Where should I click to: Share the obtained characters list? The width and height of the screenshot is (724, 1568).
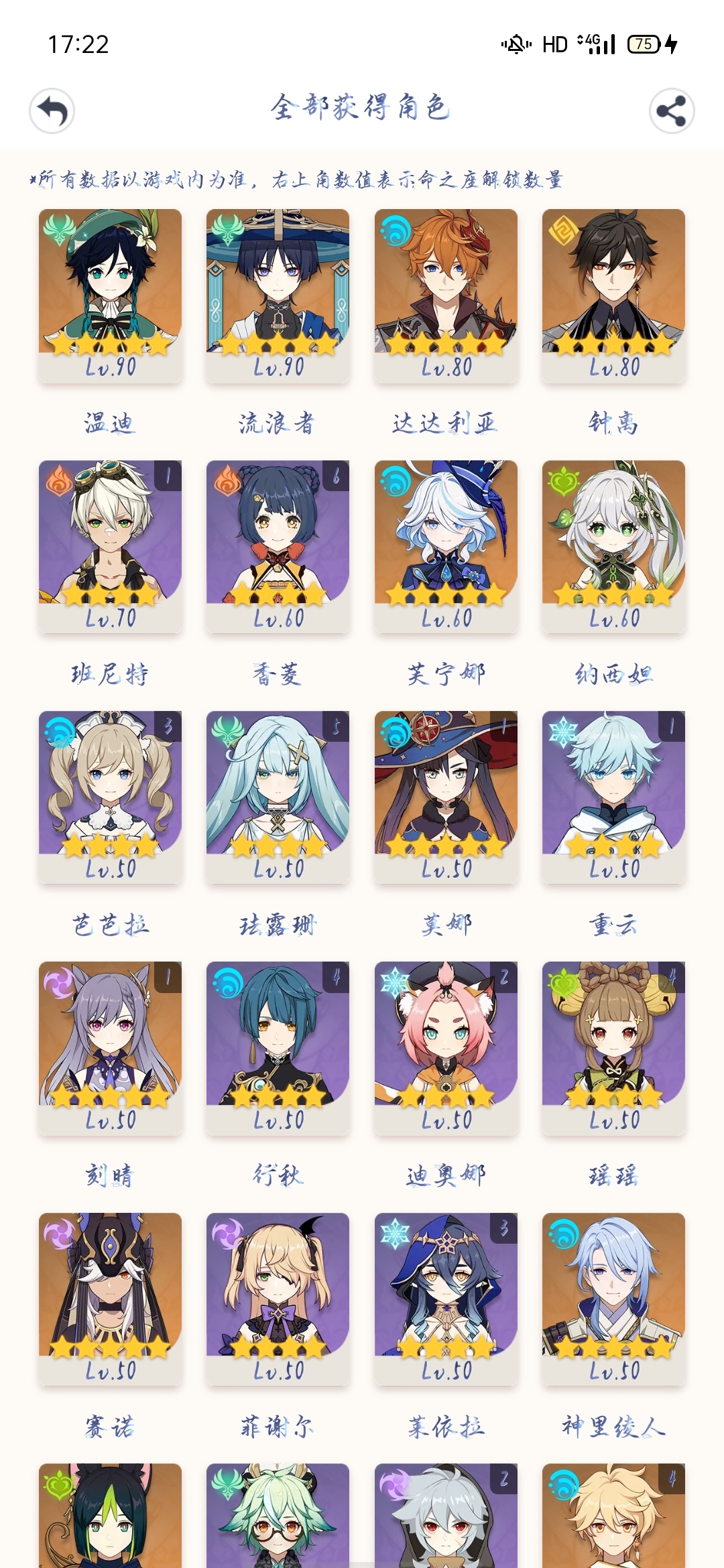671,111
